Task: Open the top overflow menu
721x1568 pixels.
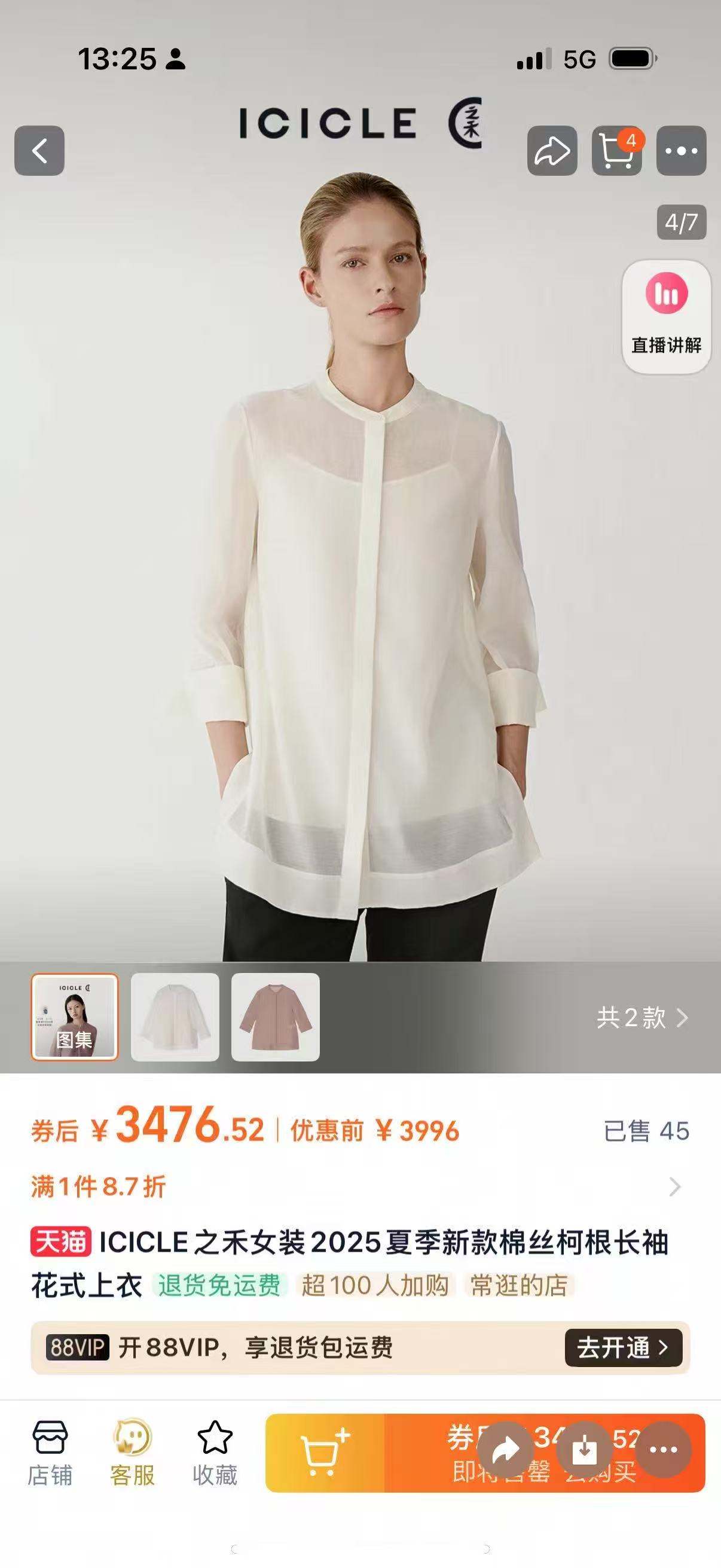Action: pos(681,151)
